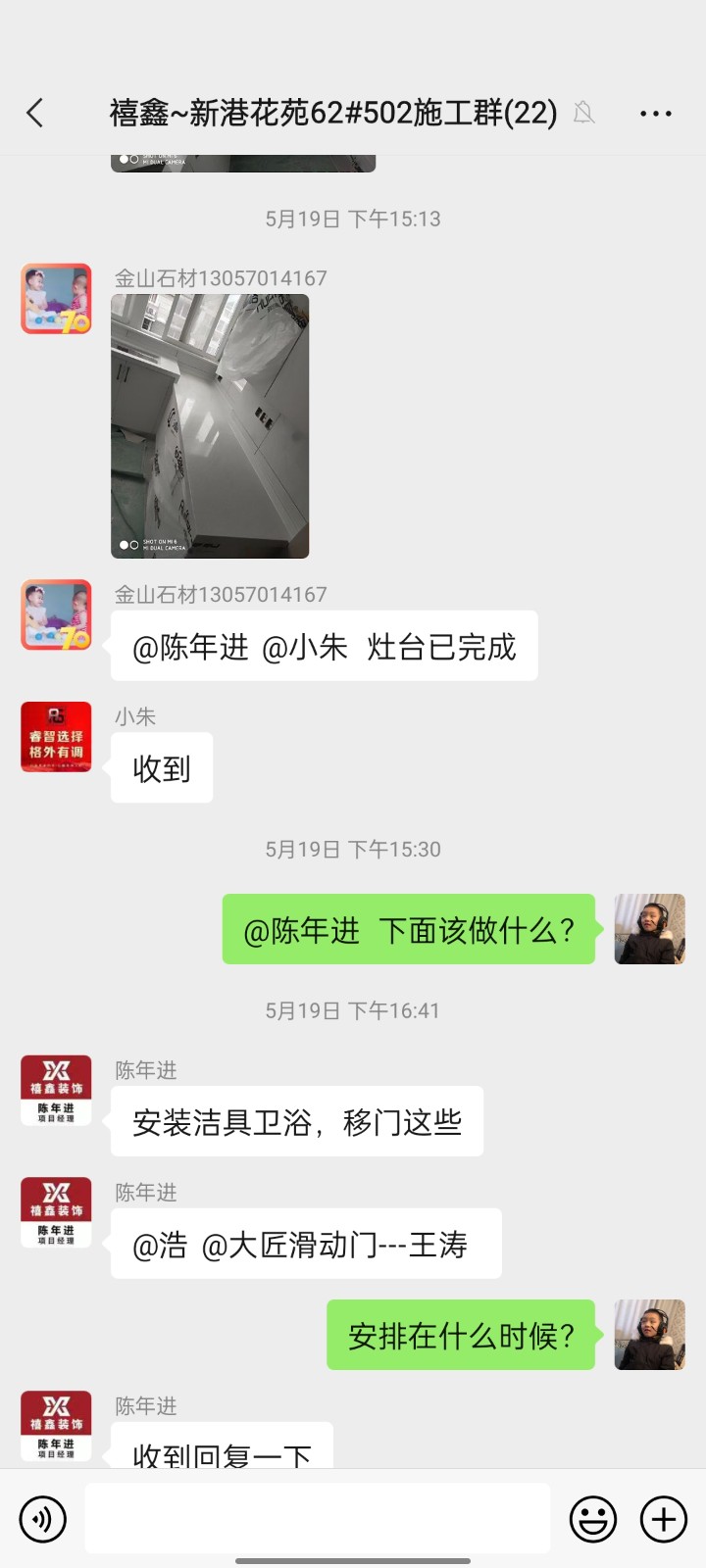Open 金山石材's avatar beside 灶台已完成 message

[57, 614]
